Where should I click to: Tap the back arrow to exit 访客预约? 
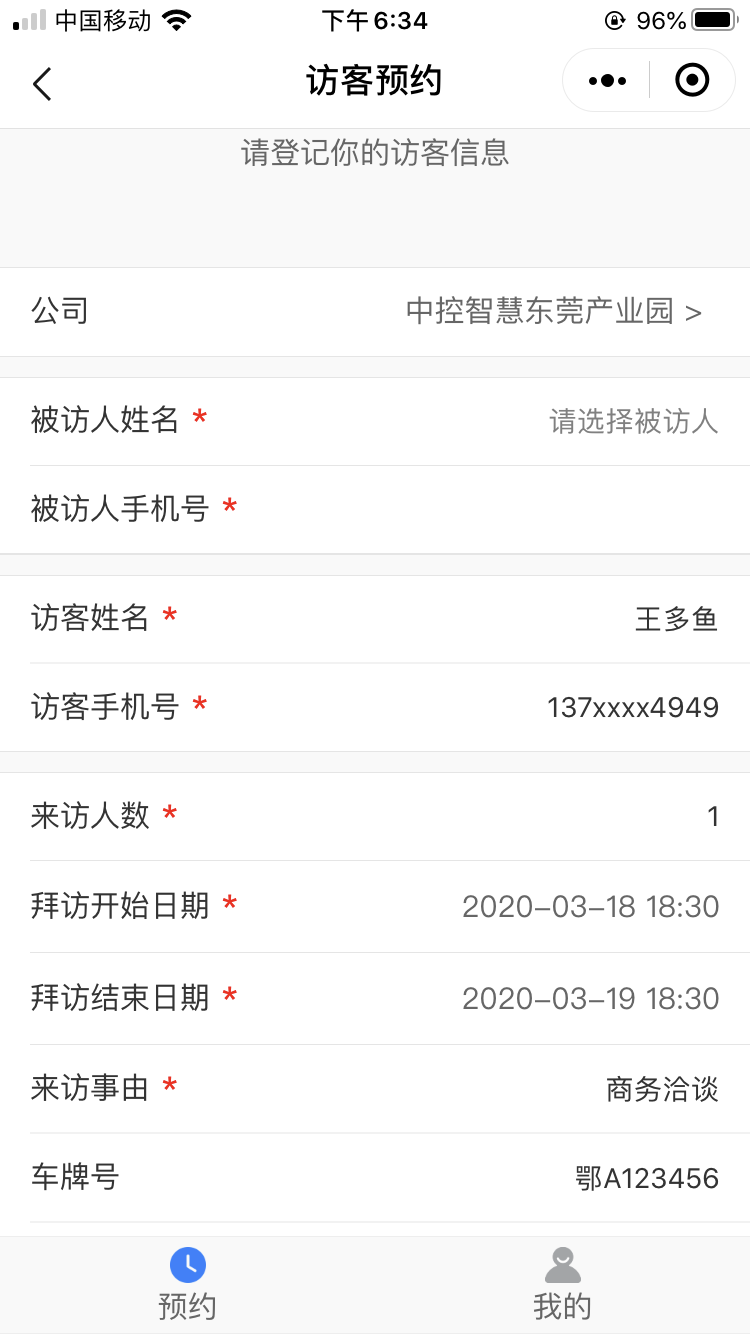pyautogui.click(x=42, y=84)
